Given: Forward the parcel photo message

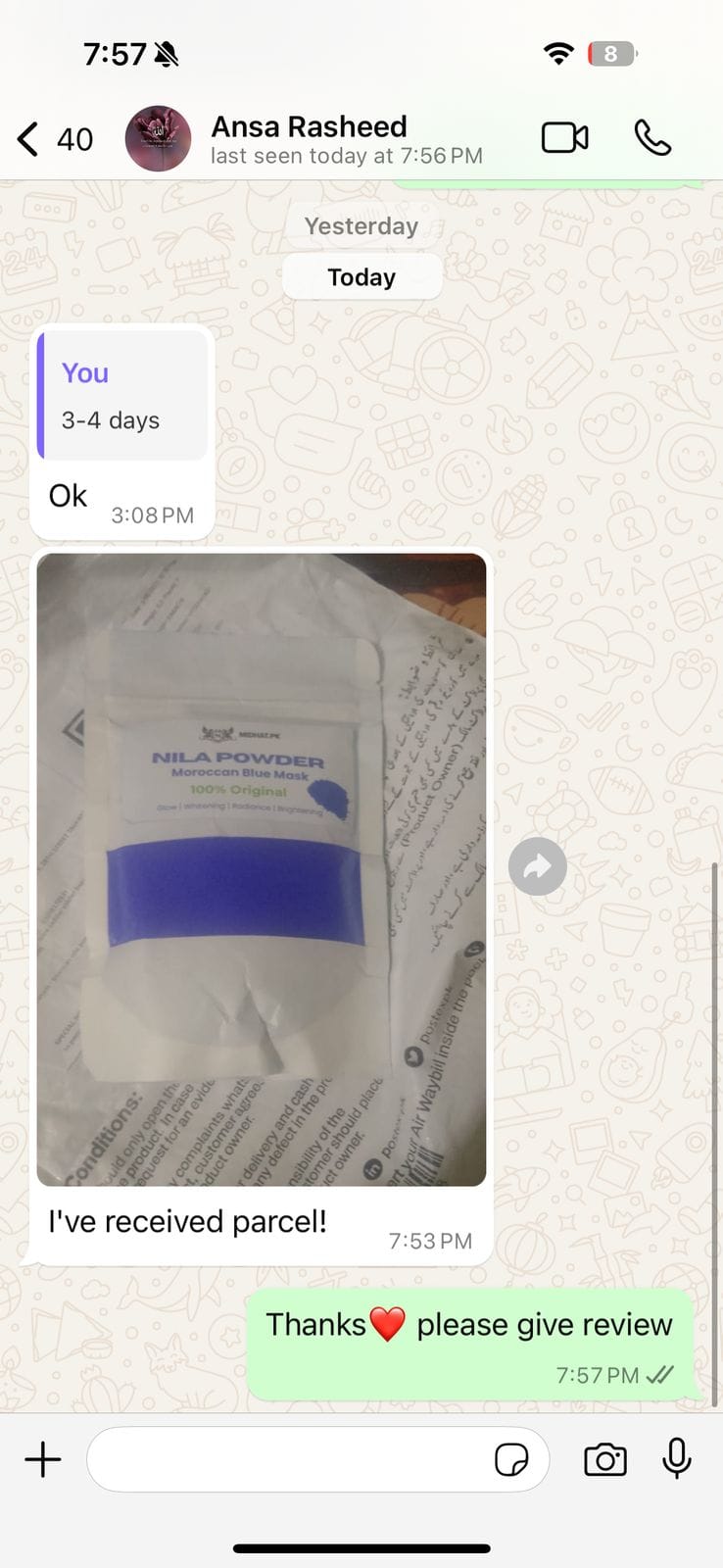Looking at the screenshot, I should [x=538, y=866].
